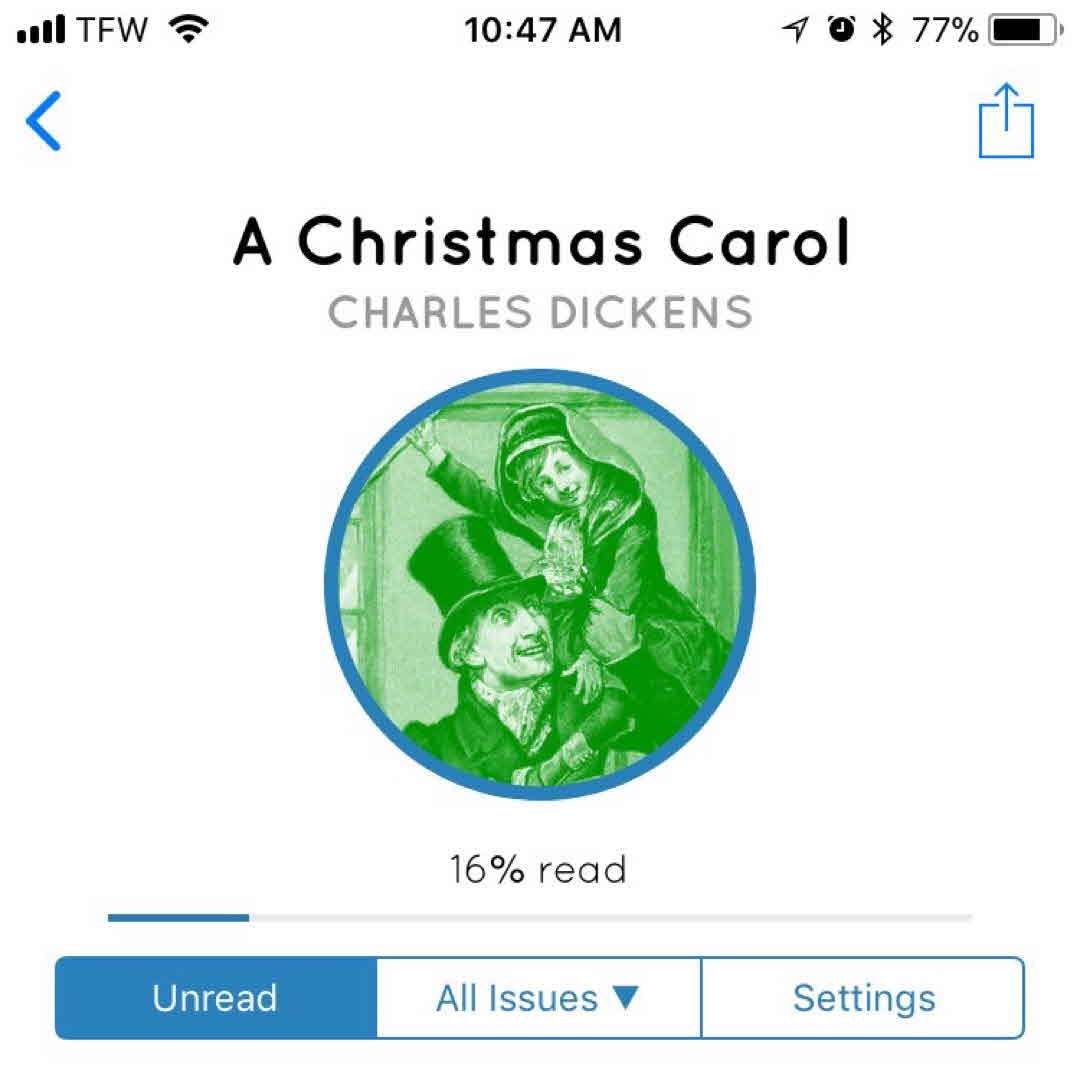The image size is (1080, 1080).
Task: Expand the All Issues dropdown
Action: tap(538, 998)
